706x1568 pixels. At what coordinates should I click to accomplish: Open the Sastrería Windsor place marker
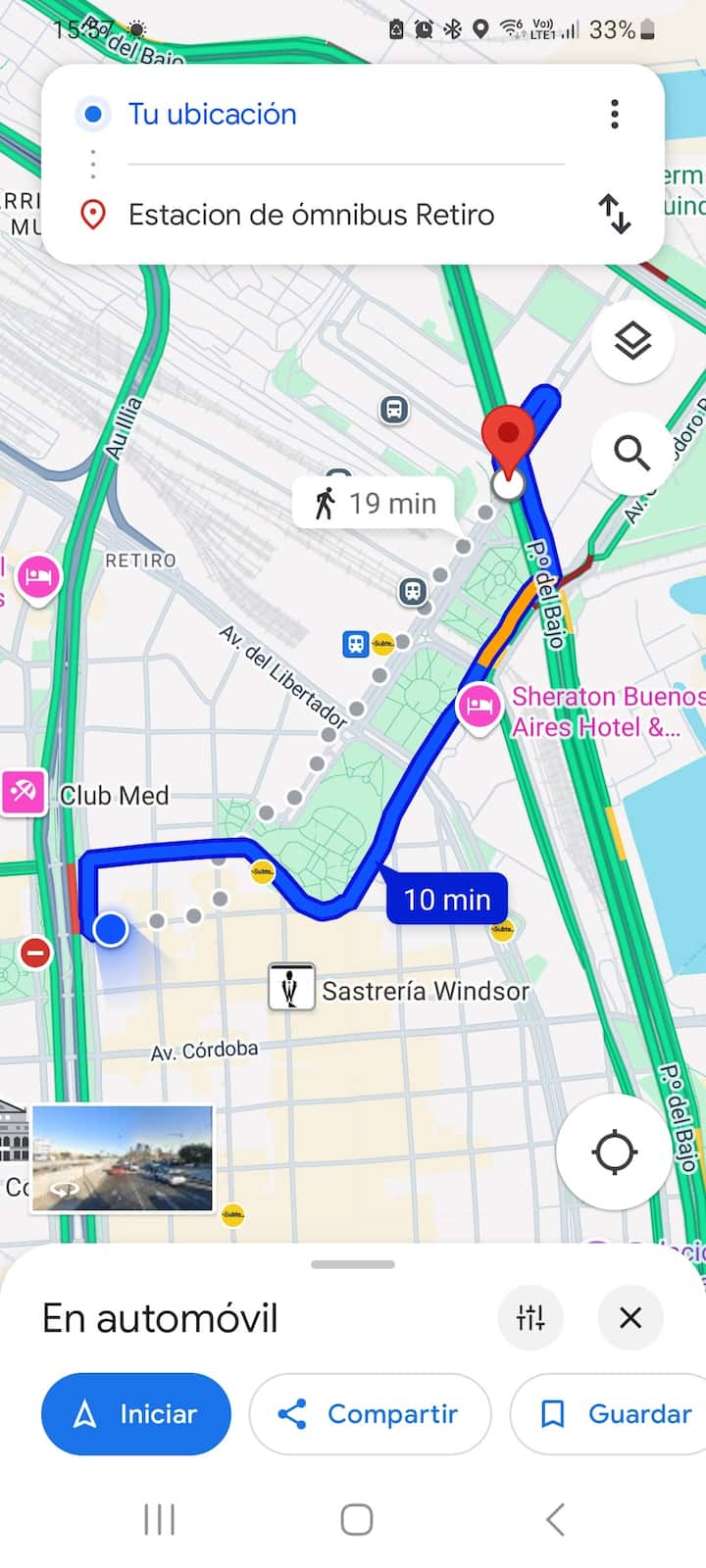(291, 988)
